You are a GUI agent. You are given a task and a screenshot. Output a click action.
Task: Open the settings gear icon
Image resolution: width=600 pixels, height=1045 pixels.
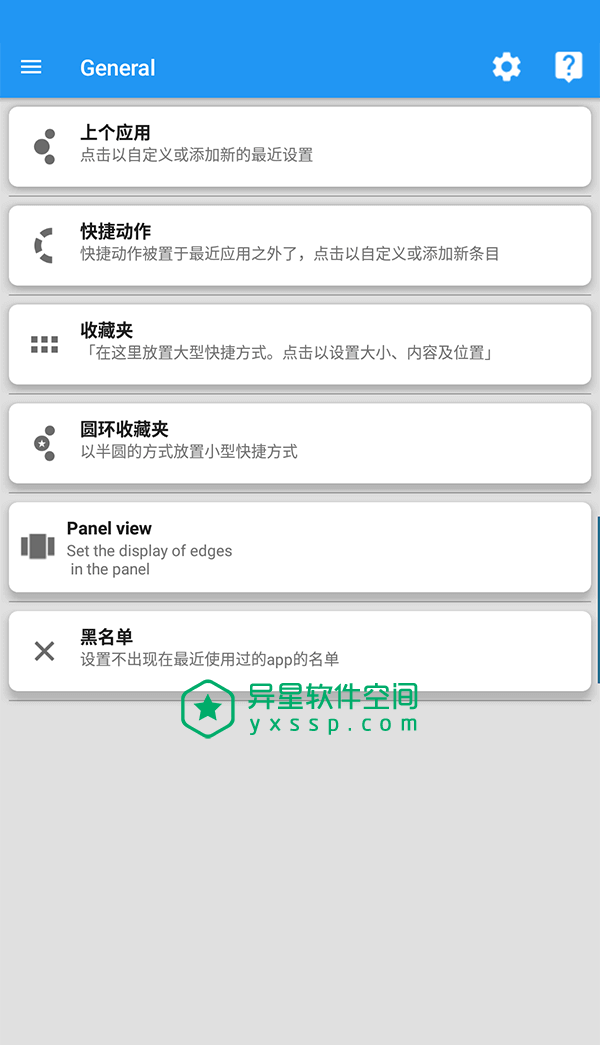point(506,67)
